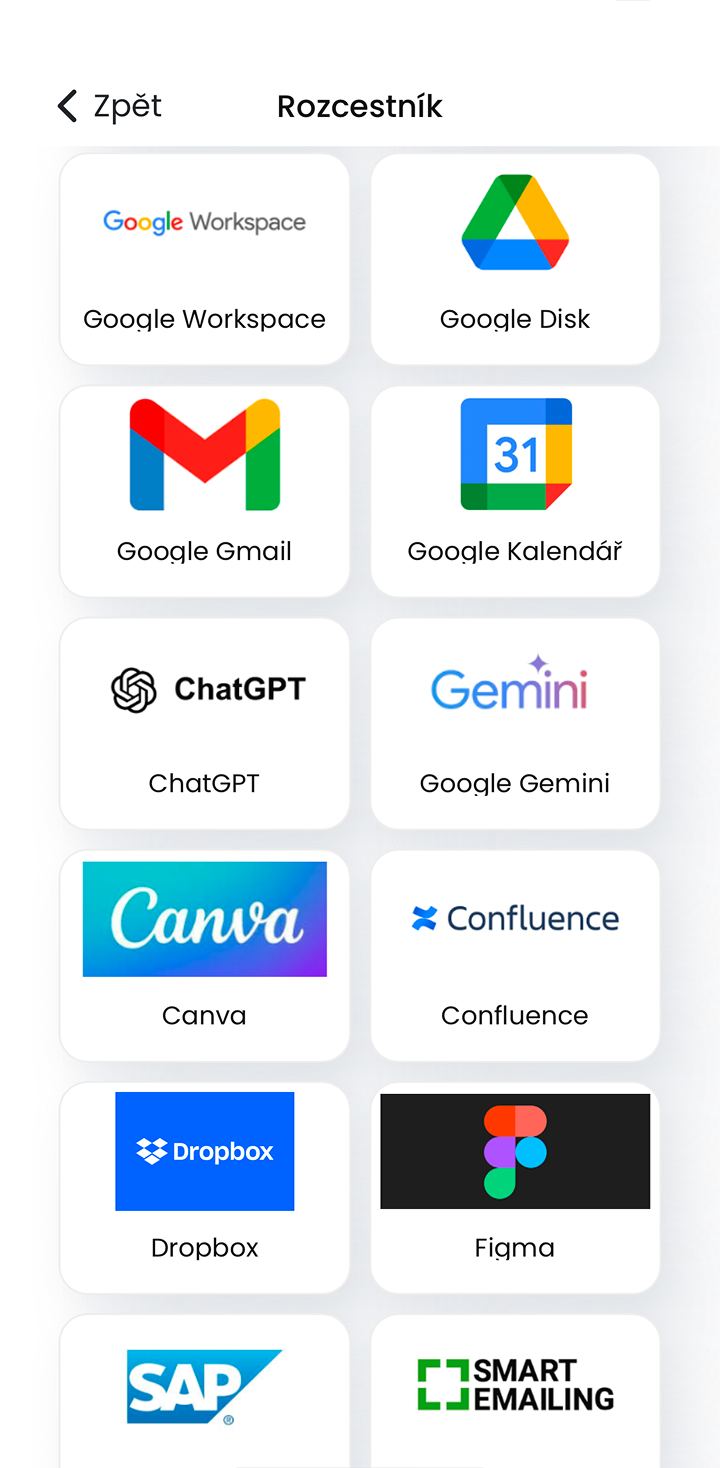Open the Google Kalendář tile
720x1468 pixels.
515,491
